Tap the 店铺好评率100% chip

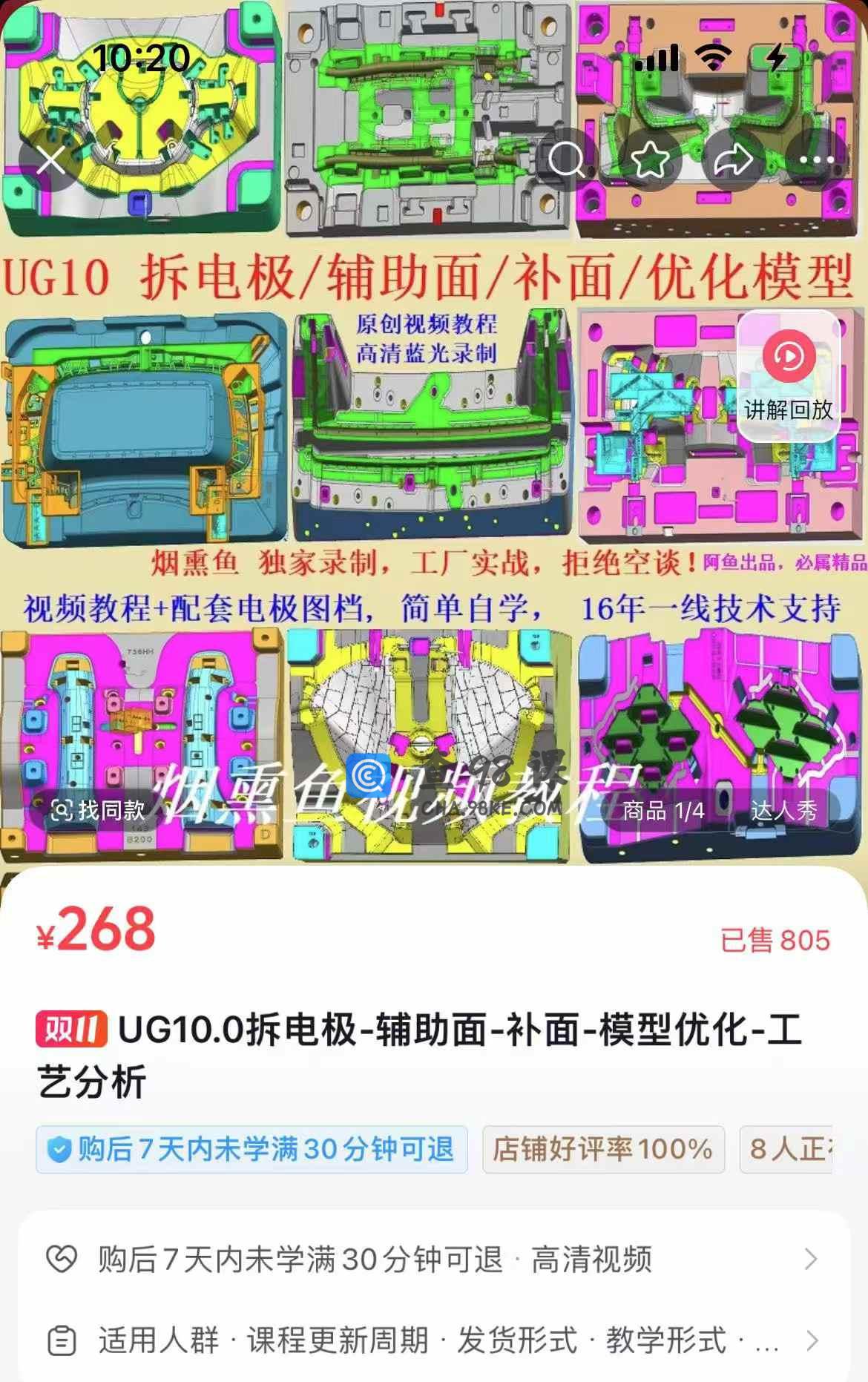pos(602,1150)
